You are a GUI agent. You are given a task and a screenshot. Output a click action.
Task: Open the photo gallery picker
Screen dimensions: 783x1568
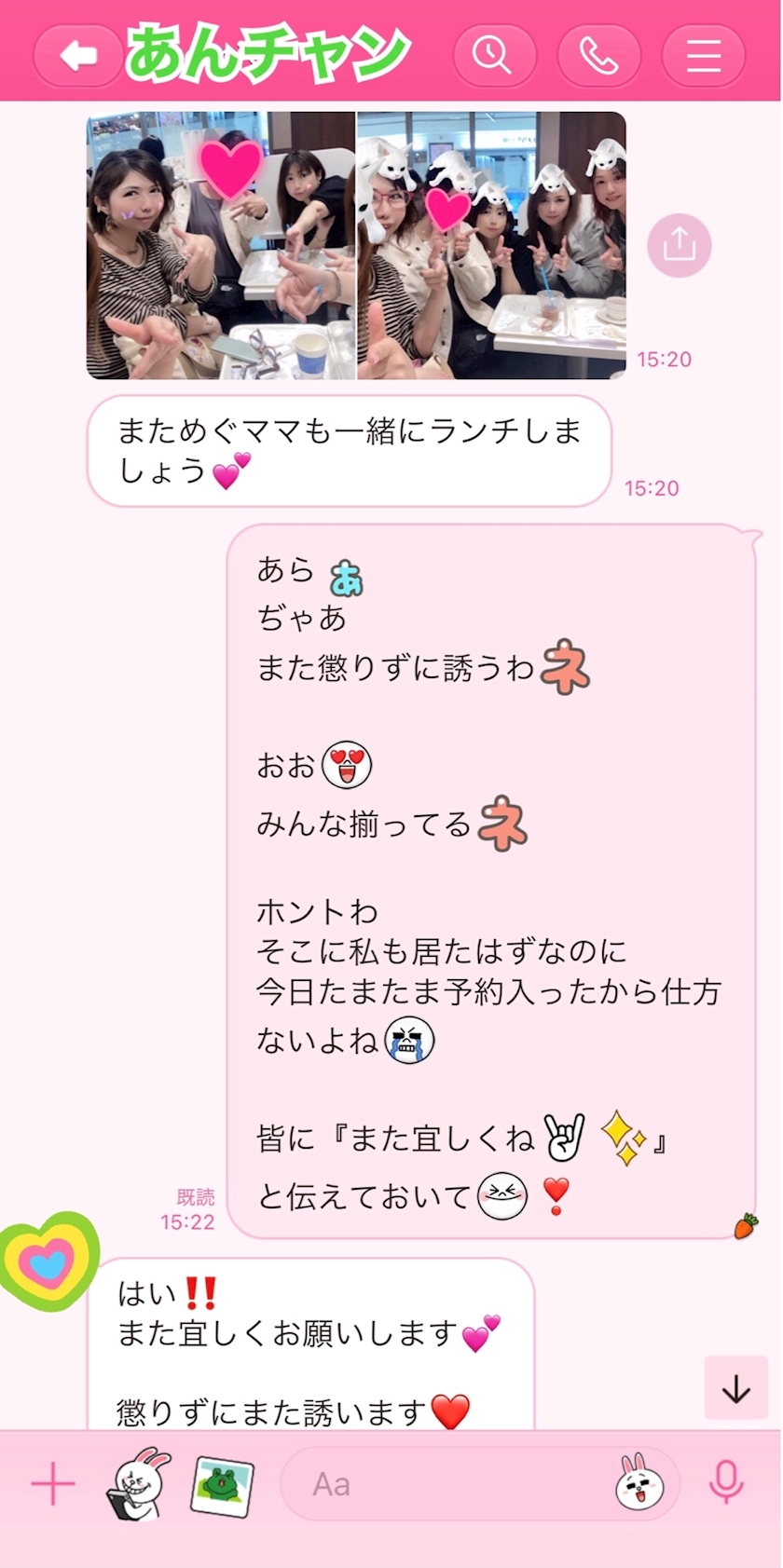pos(222,1485)
